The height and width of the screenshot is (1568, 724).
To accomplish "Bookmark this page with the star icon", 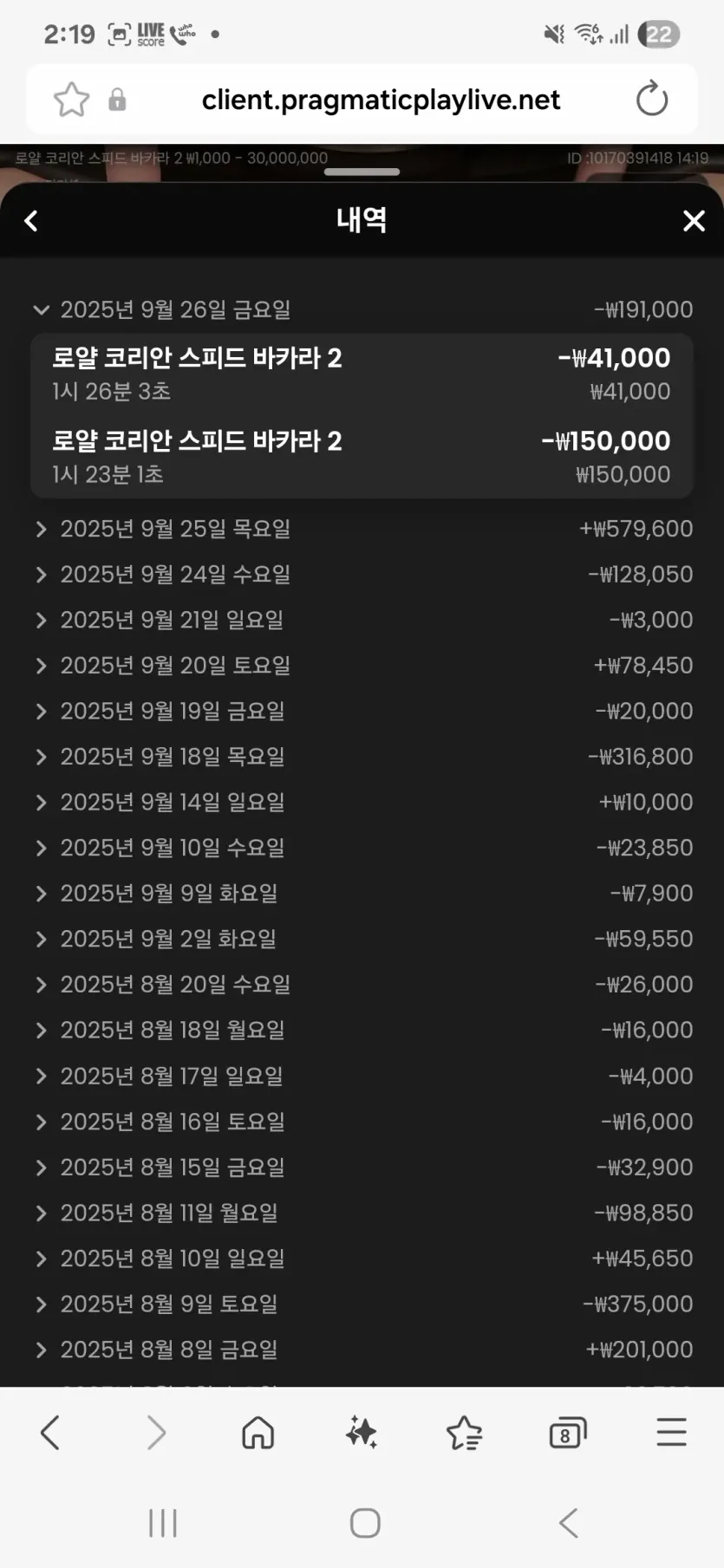I will click(x=71, y=100).
